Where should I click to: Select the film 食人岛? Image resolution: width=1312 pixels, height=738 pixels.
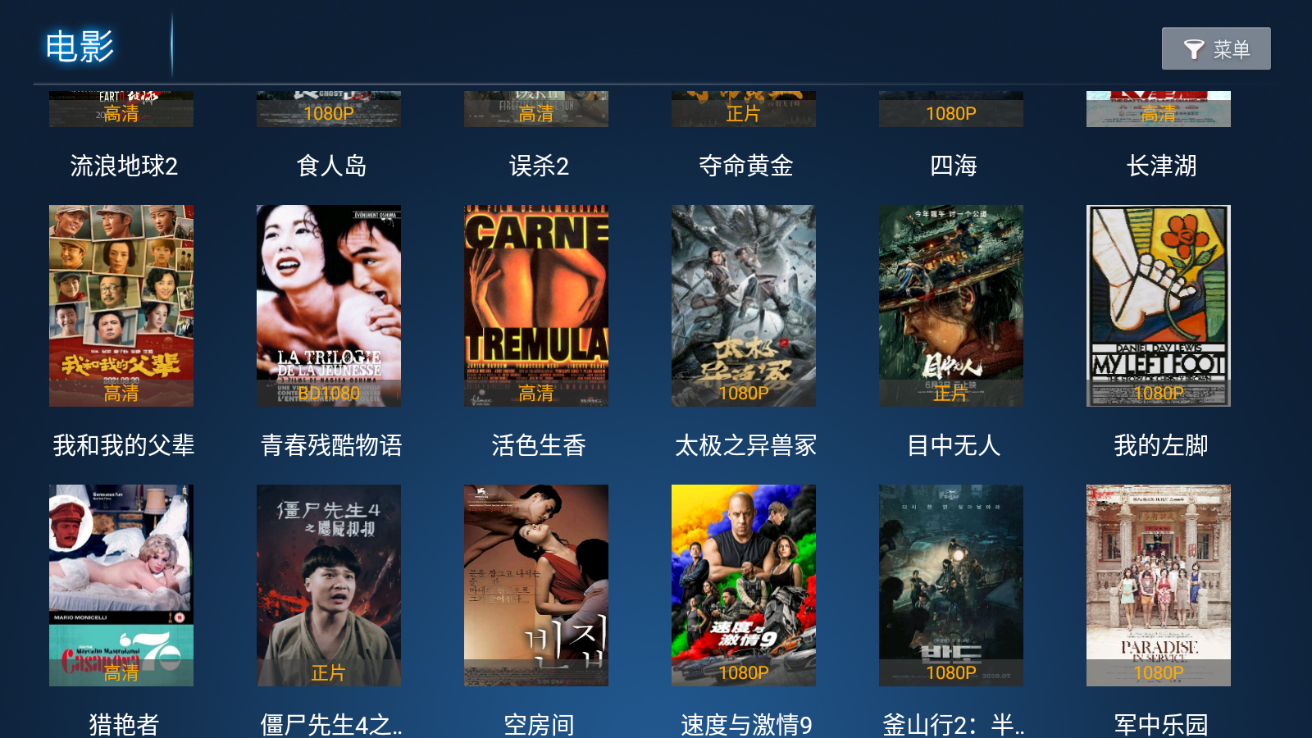click(x=329, y=112)
